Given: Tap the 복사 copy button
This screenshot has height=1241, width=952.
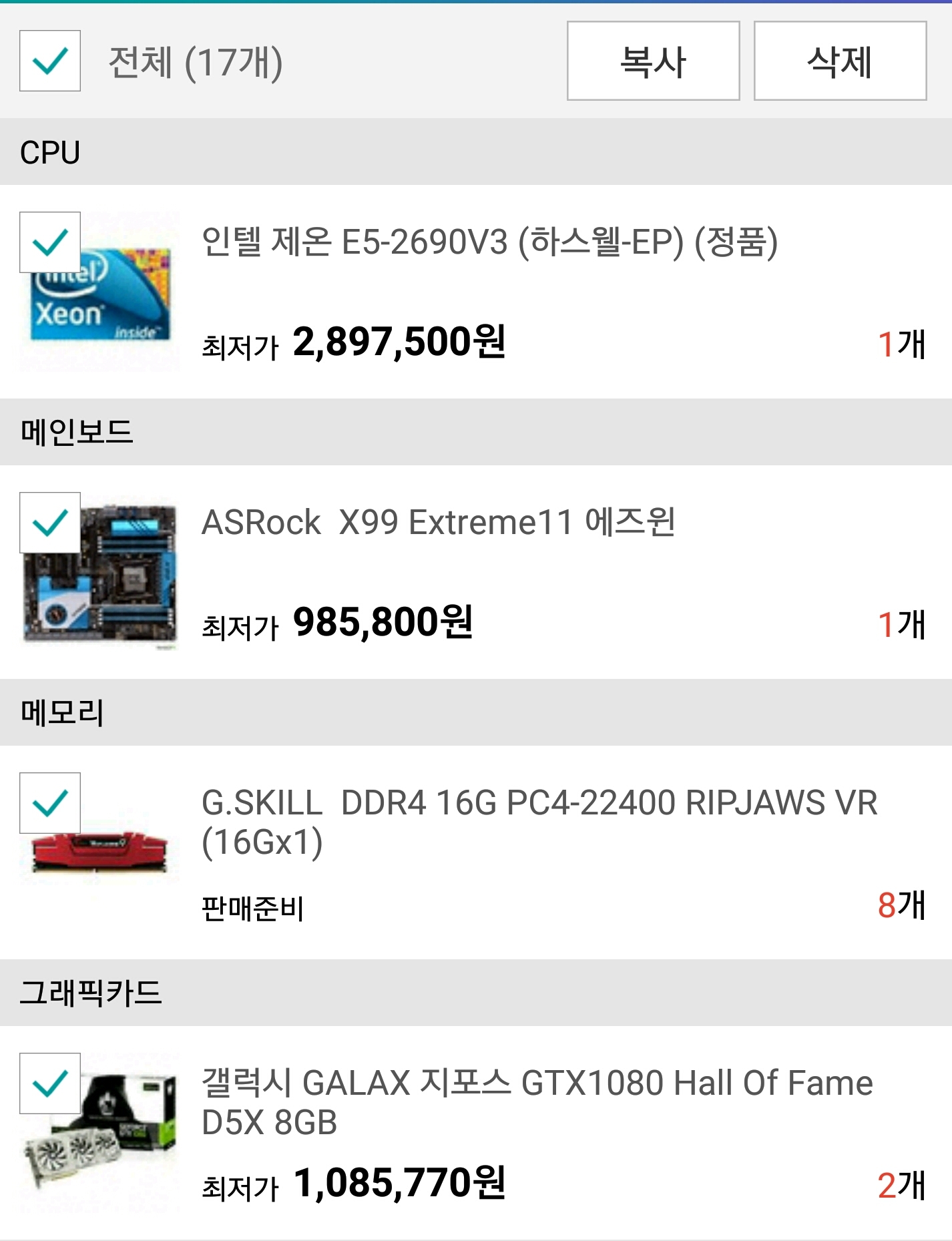Looking at the screenshot, I should (x=653, y=61).
